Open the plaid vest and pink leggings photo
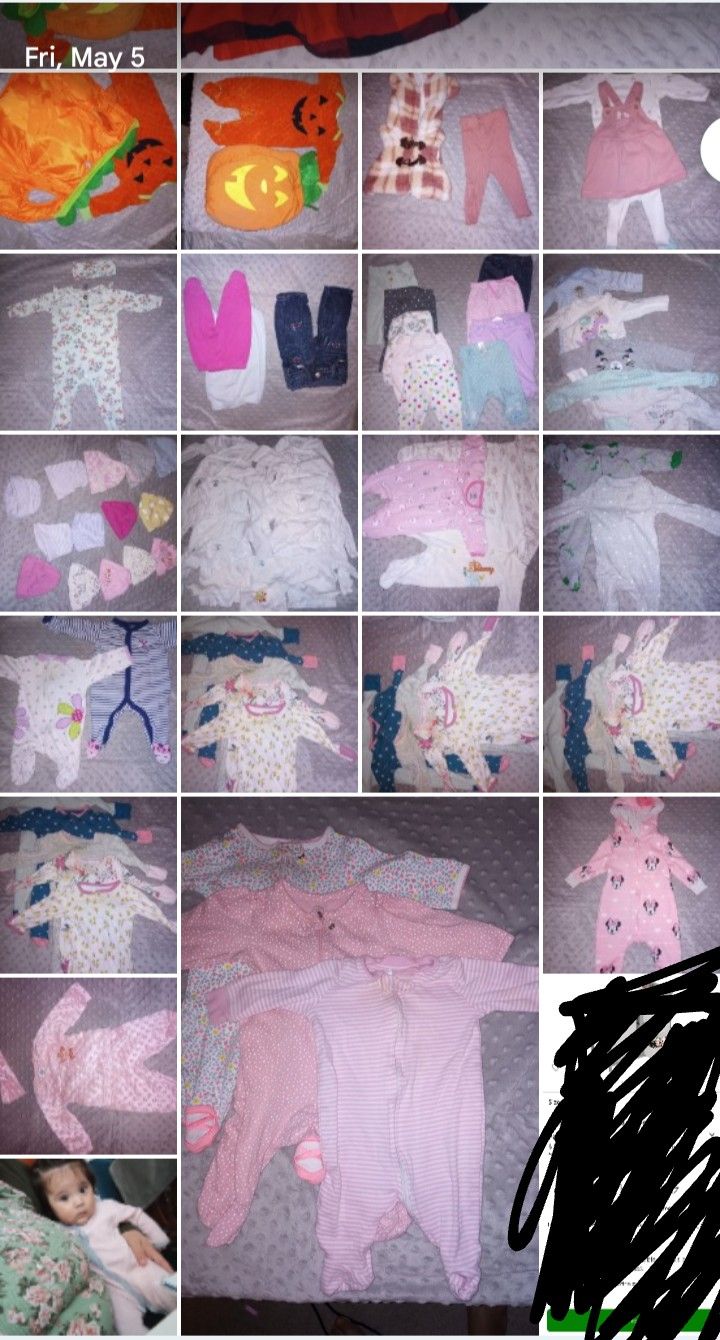 [x=450, y=160]
